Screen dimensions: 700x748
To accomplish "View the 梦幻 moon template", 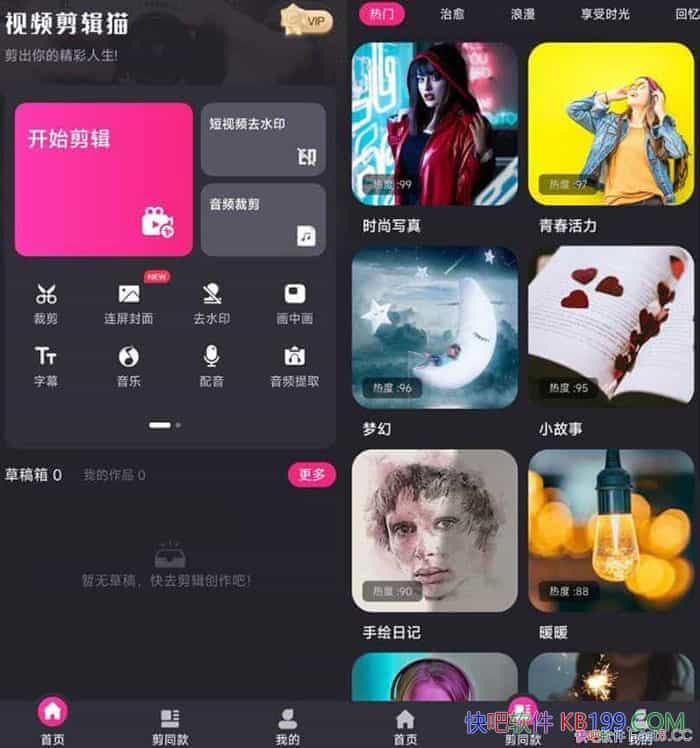I will click(434, 329).
